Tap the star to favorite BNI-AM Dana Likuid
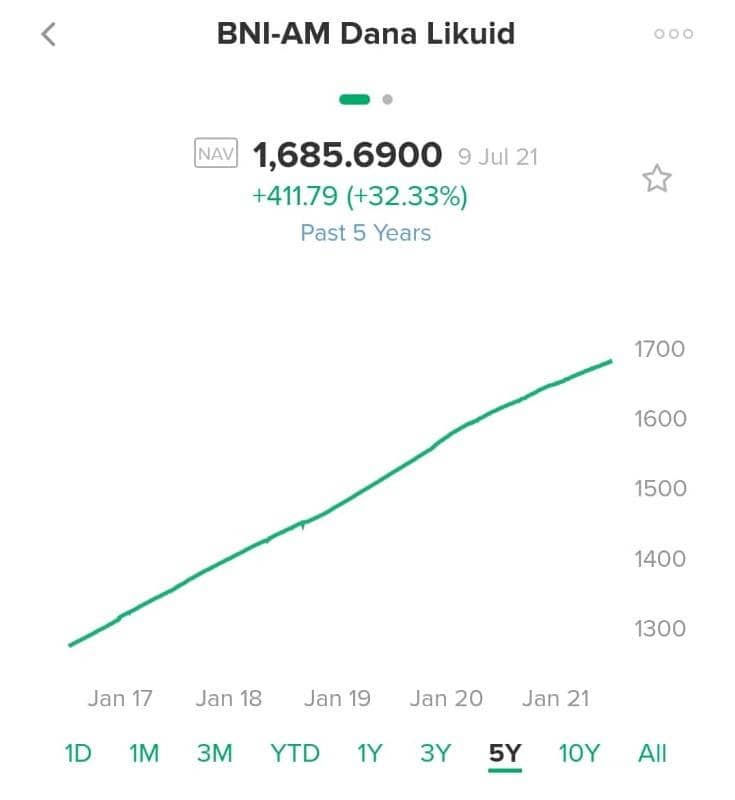This screenshot has width=735, height=800. [x=657, y=177]
